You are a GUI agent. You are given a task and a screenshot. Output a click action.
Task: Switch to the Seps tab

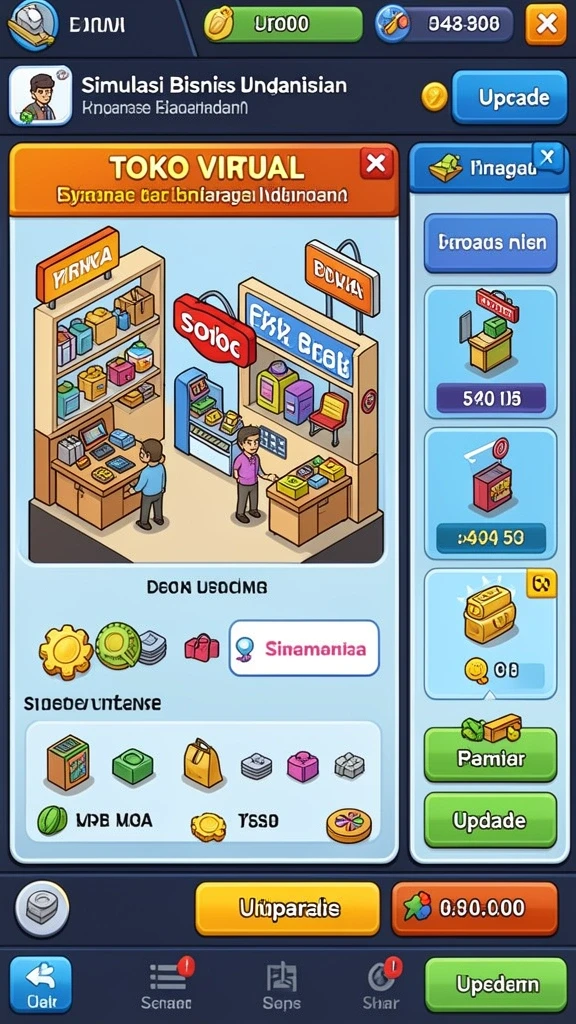point(281,986)
